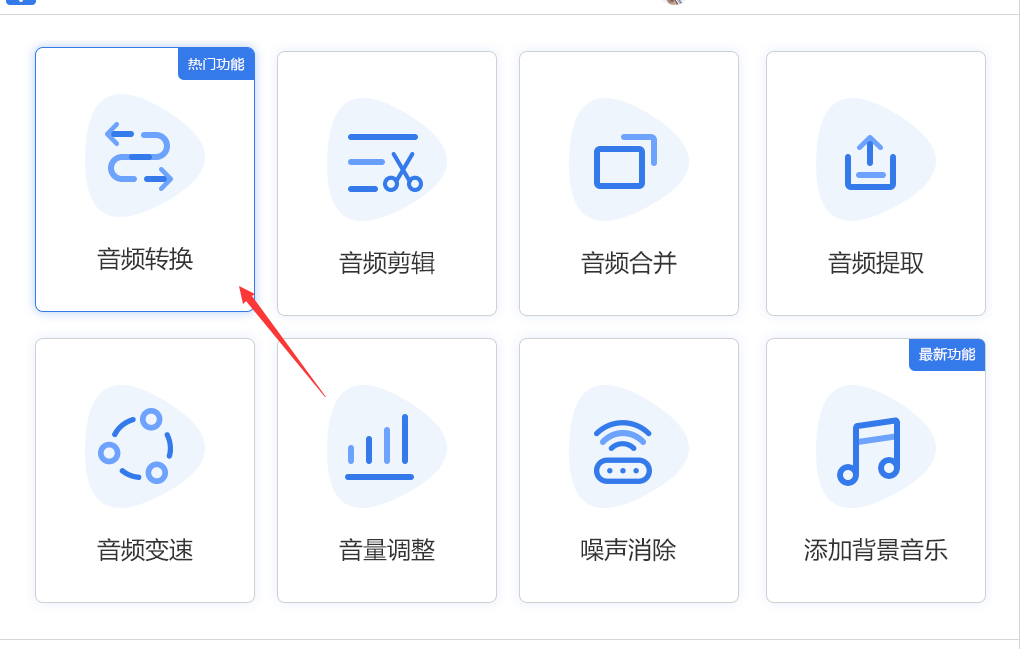
Task: Open the 噪声消除 noise removal card
Action: point(629,471)
